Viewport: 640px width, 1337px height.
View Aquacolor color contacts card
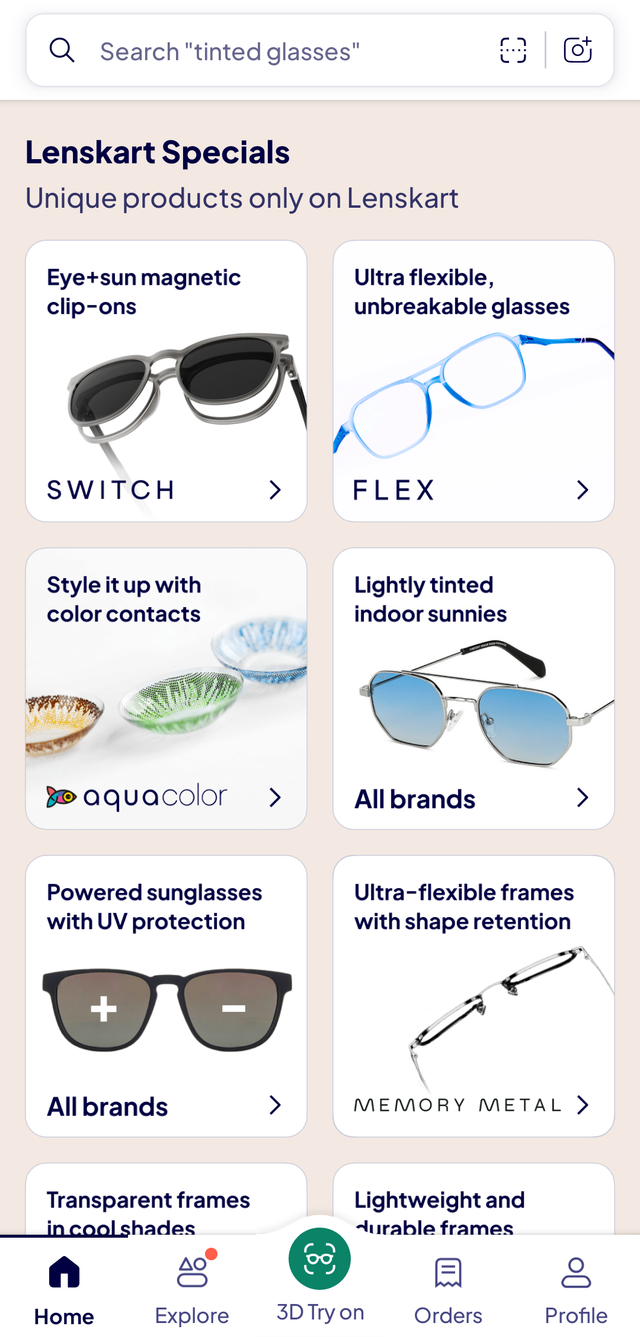166,689
